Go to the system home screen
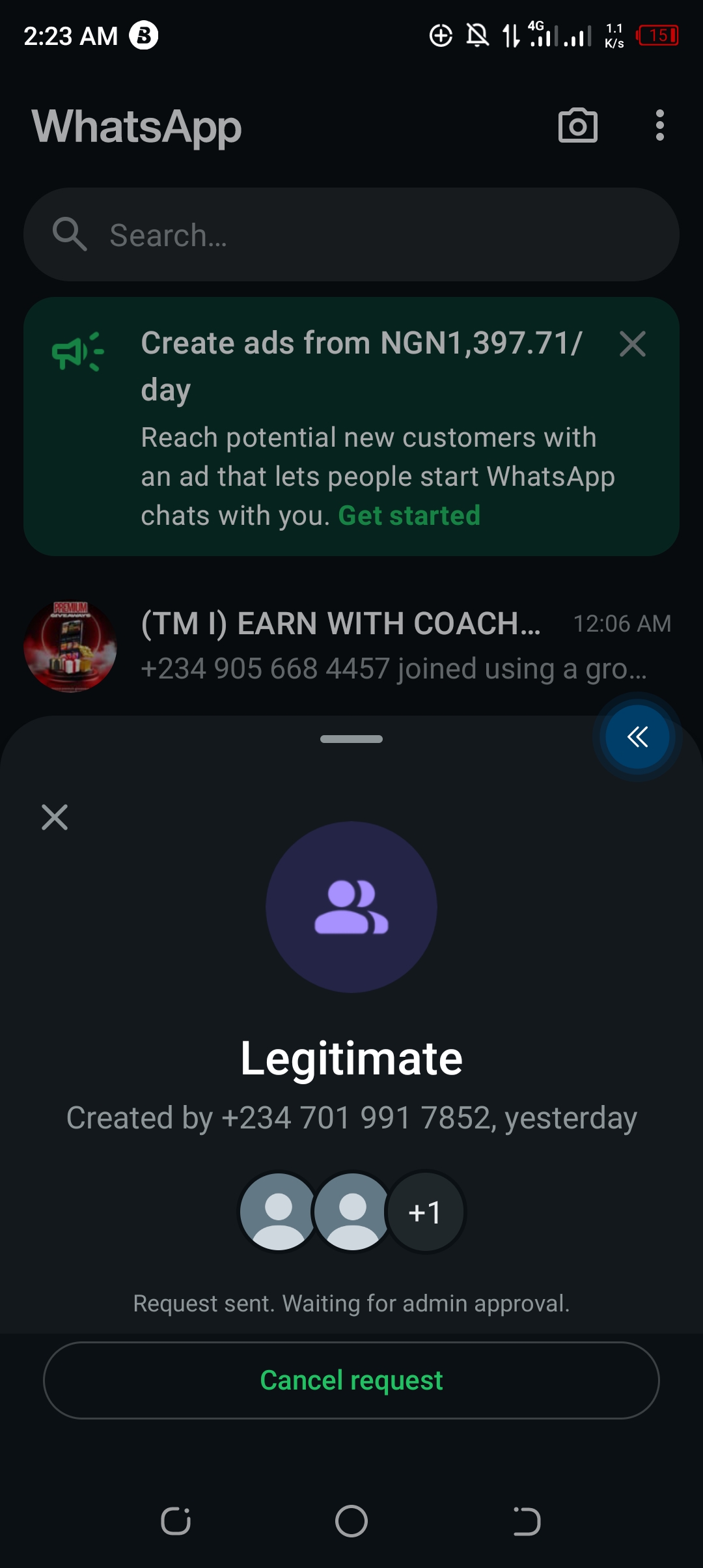This screenshot has width=703, height=1568. point(351,1521)
